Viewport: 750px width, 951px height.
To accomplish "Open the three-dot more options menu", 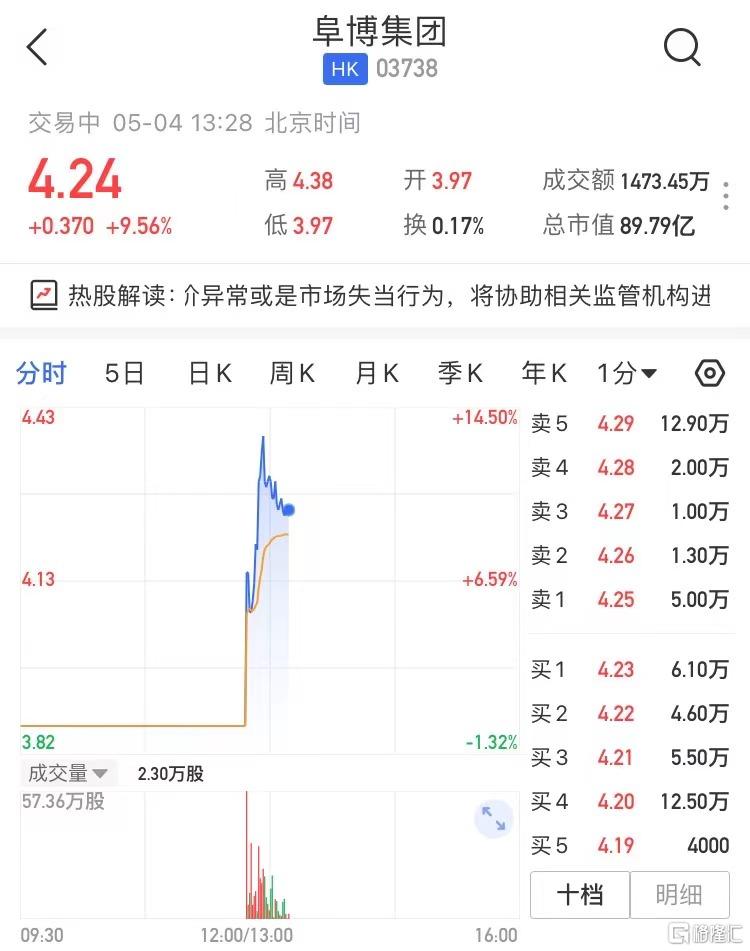I will tap(727, 196).
